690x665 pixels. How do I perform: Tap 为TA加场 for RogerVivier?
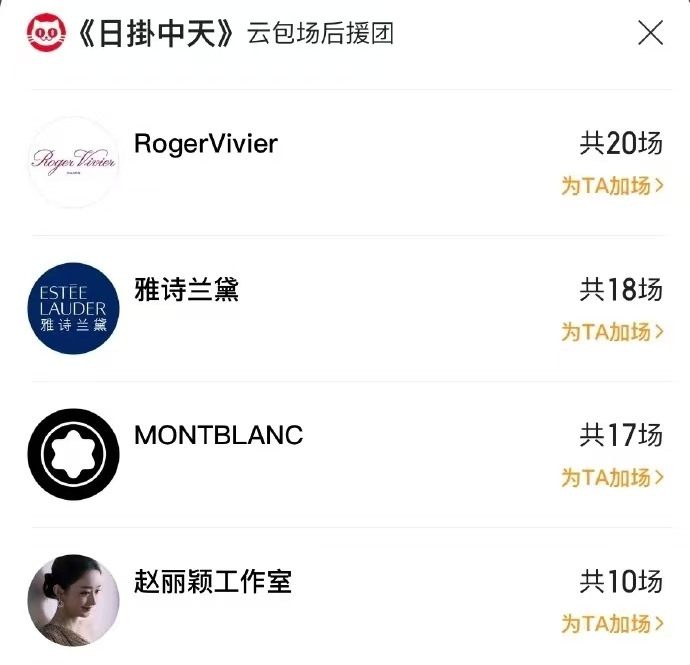[612, 186]
